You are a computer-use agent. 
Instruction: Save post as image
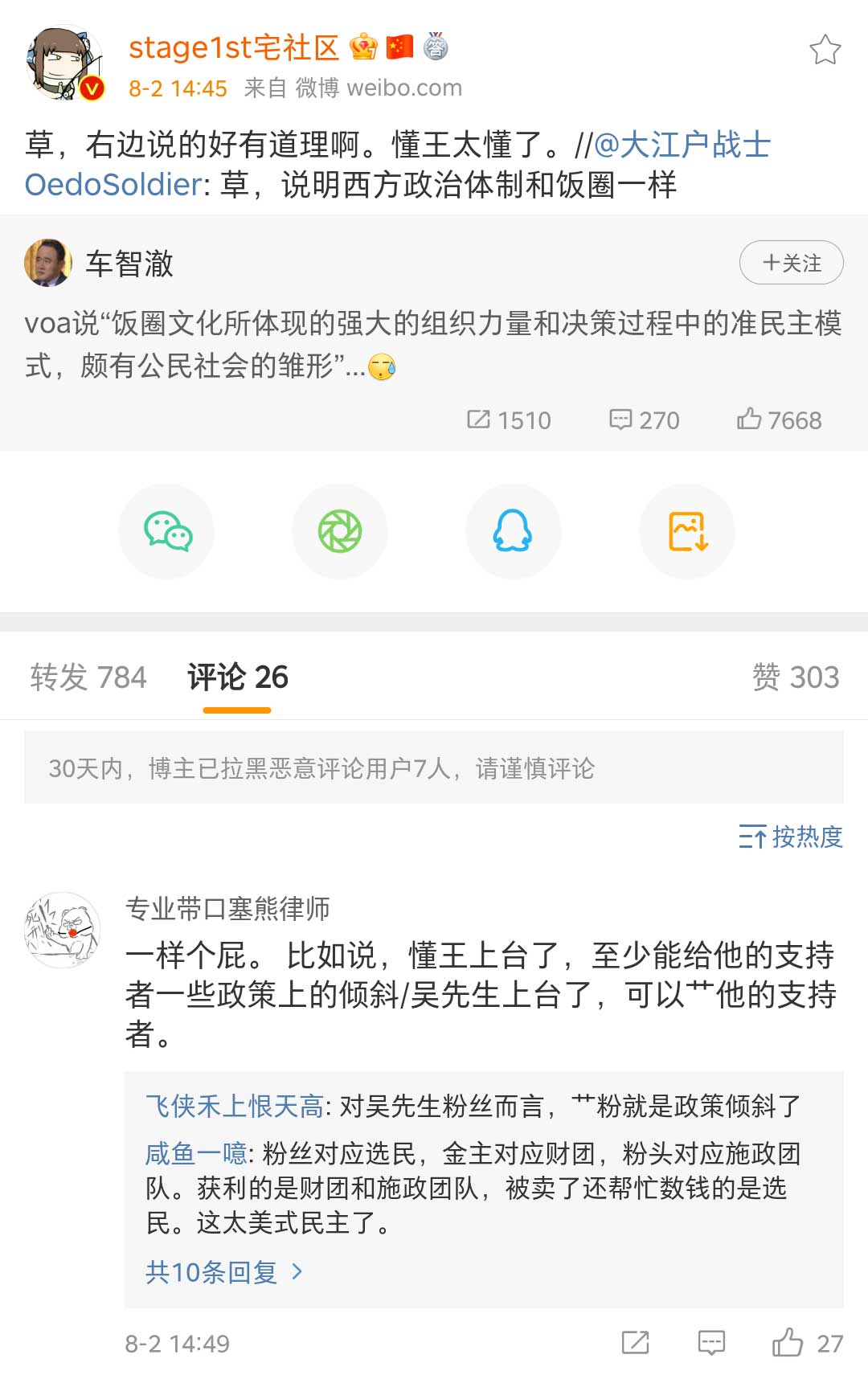tap(687, 531)
